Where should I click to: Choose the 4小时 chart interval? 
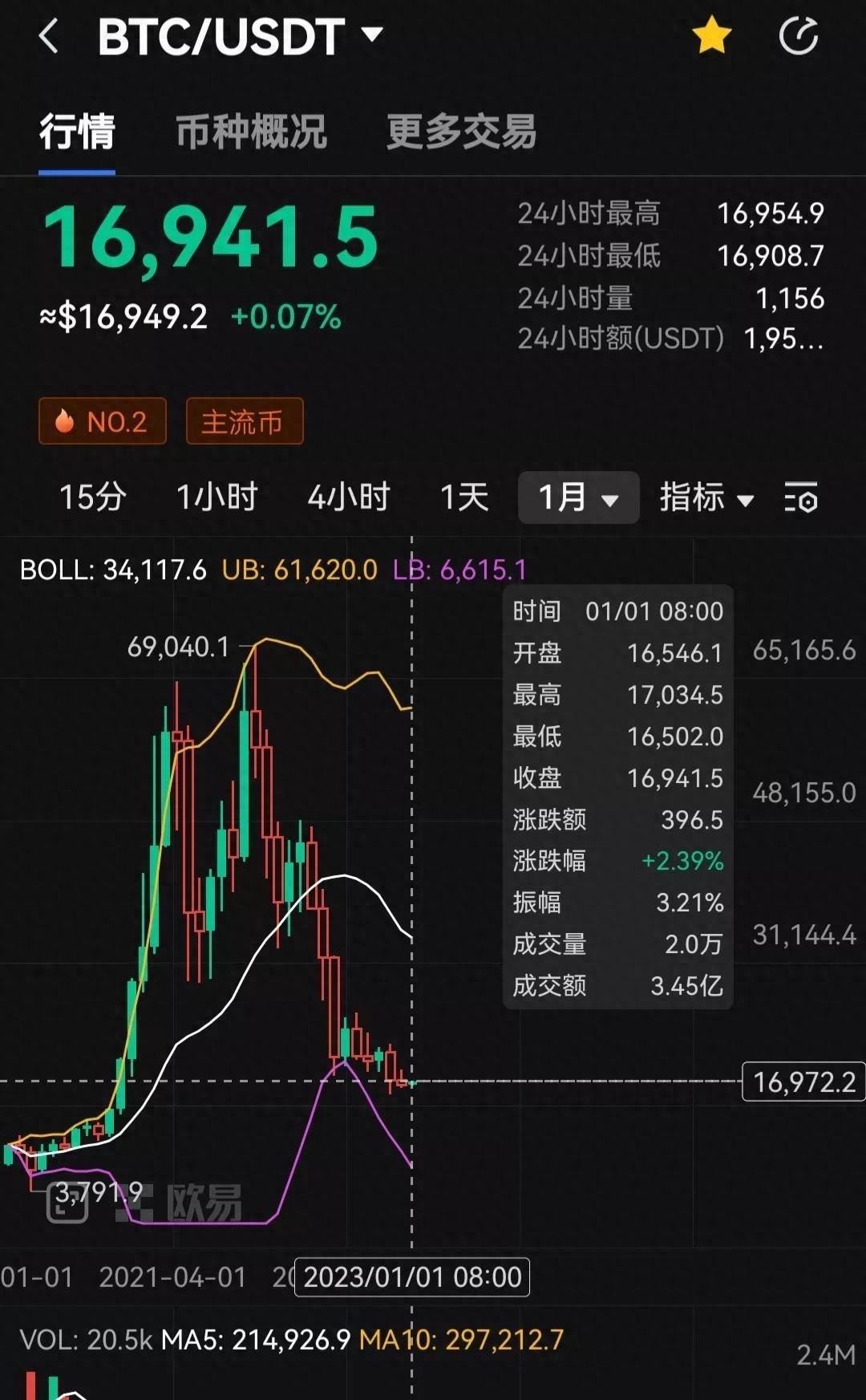click(348, 497)
